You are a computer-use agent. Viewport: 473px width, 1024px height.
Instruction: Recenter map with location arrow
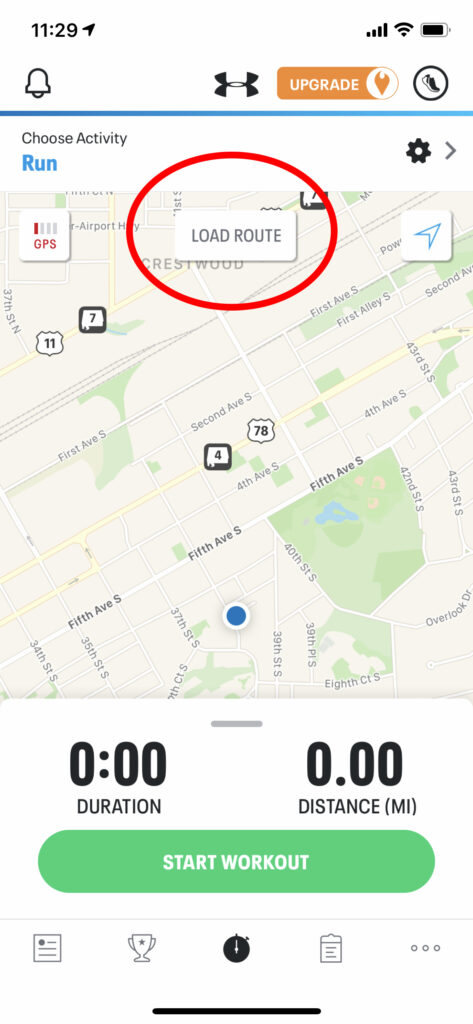tap(427, 236)
